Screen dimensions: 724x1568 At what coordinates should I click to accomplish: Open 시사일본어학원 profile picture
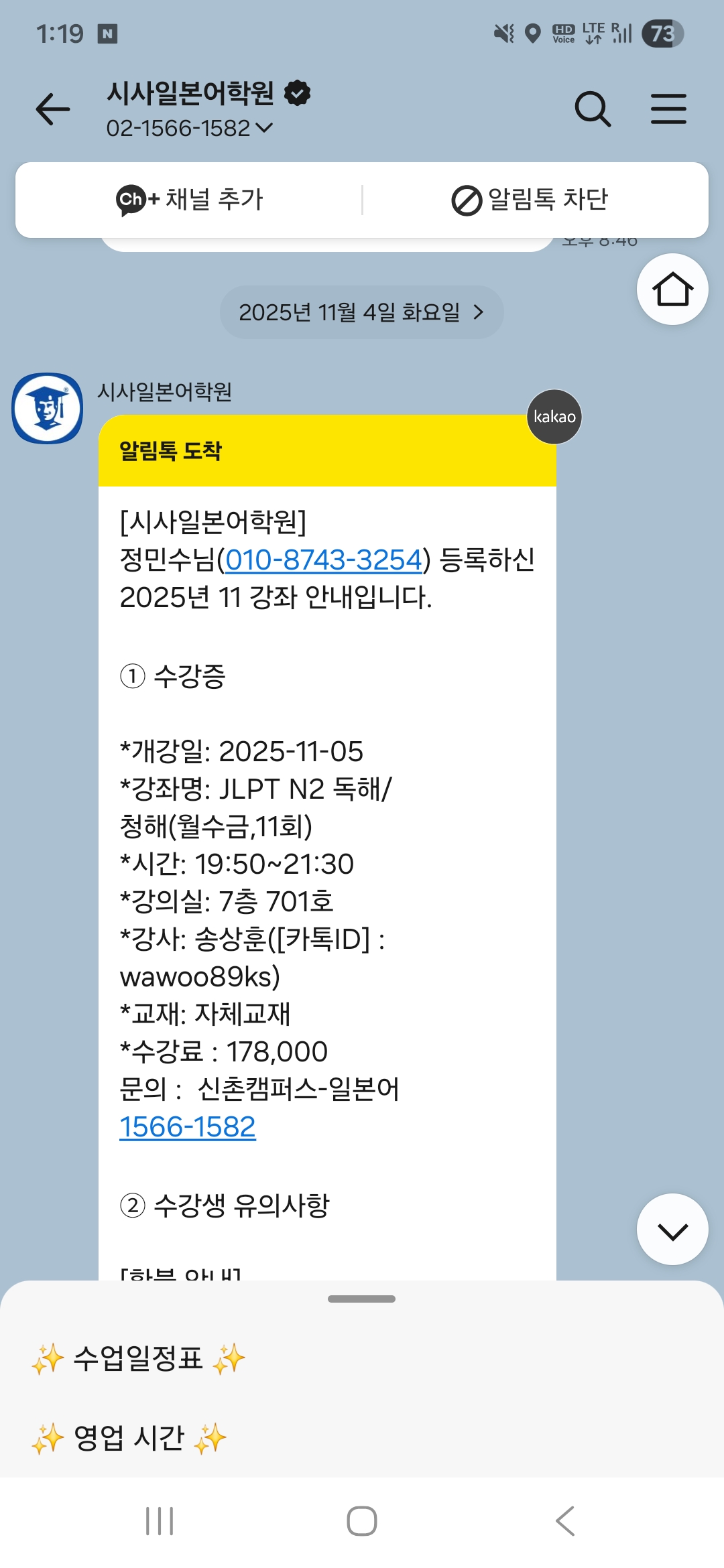coord(48,408)
